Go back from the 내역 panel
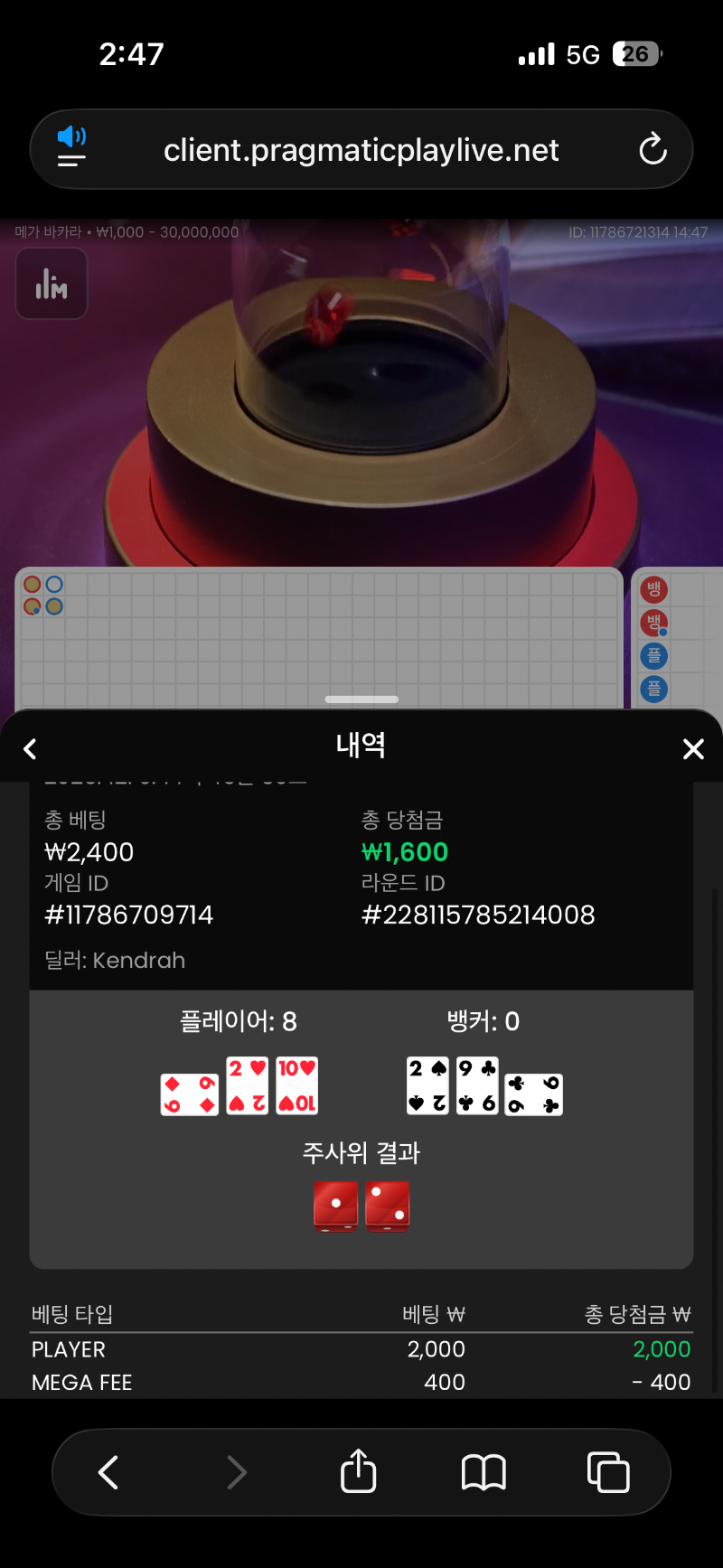The width and height of the screenshot is (723, 1568). (x=30, y=748)
